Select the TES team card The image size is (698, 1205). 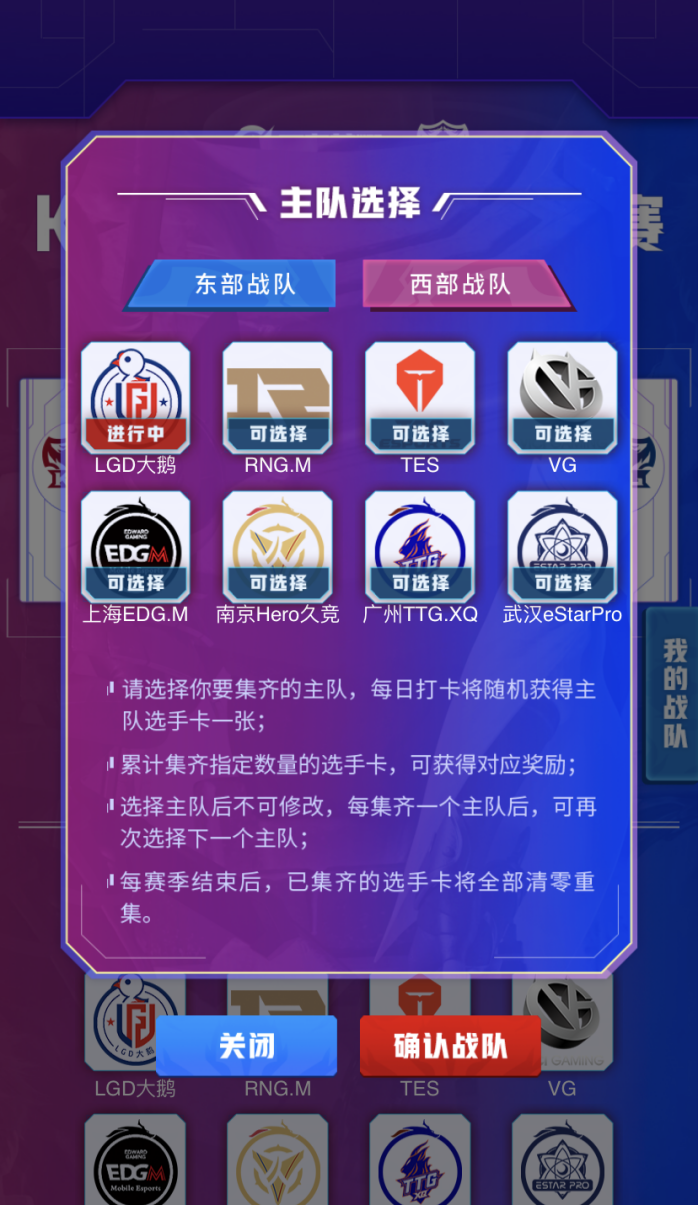tap(420, 397)
